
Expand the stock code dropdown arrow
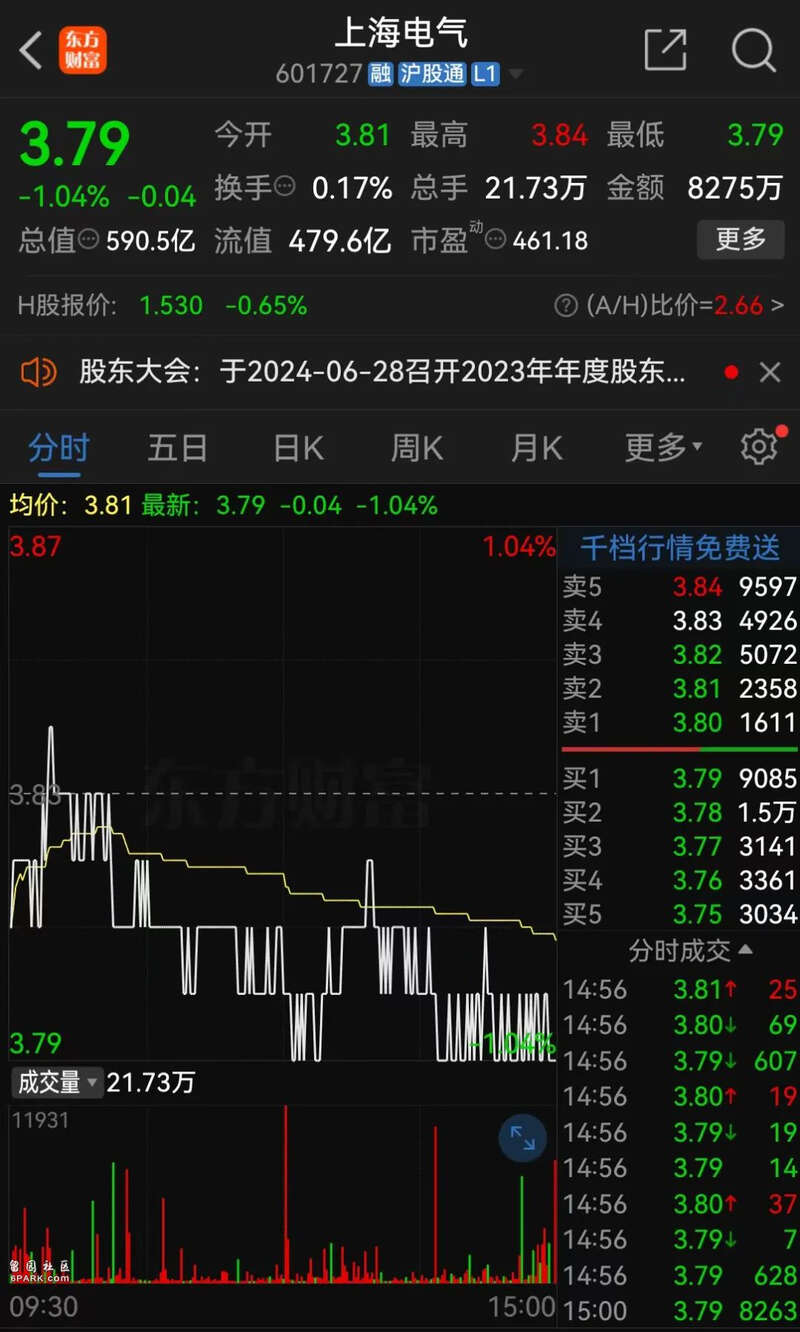(517, 74)
